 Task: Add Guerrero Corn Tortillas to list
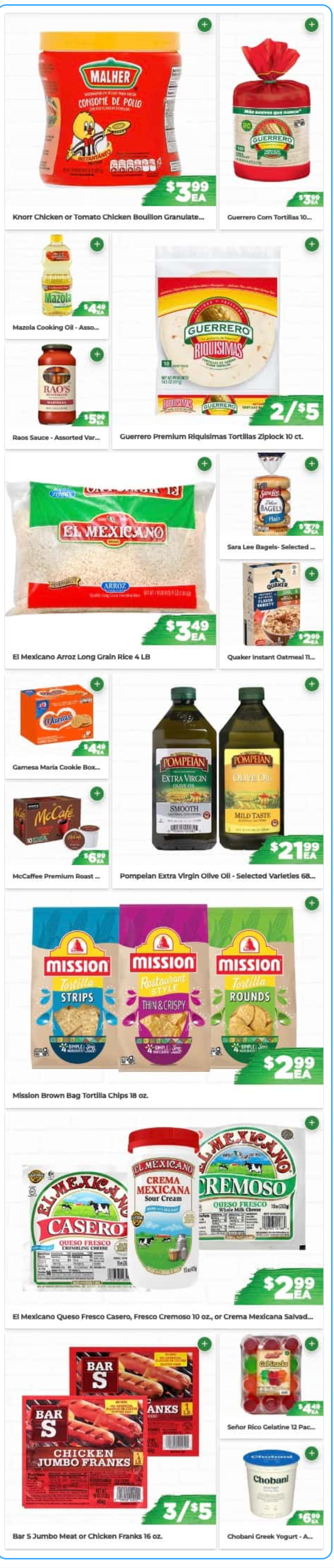[311, 25]
